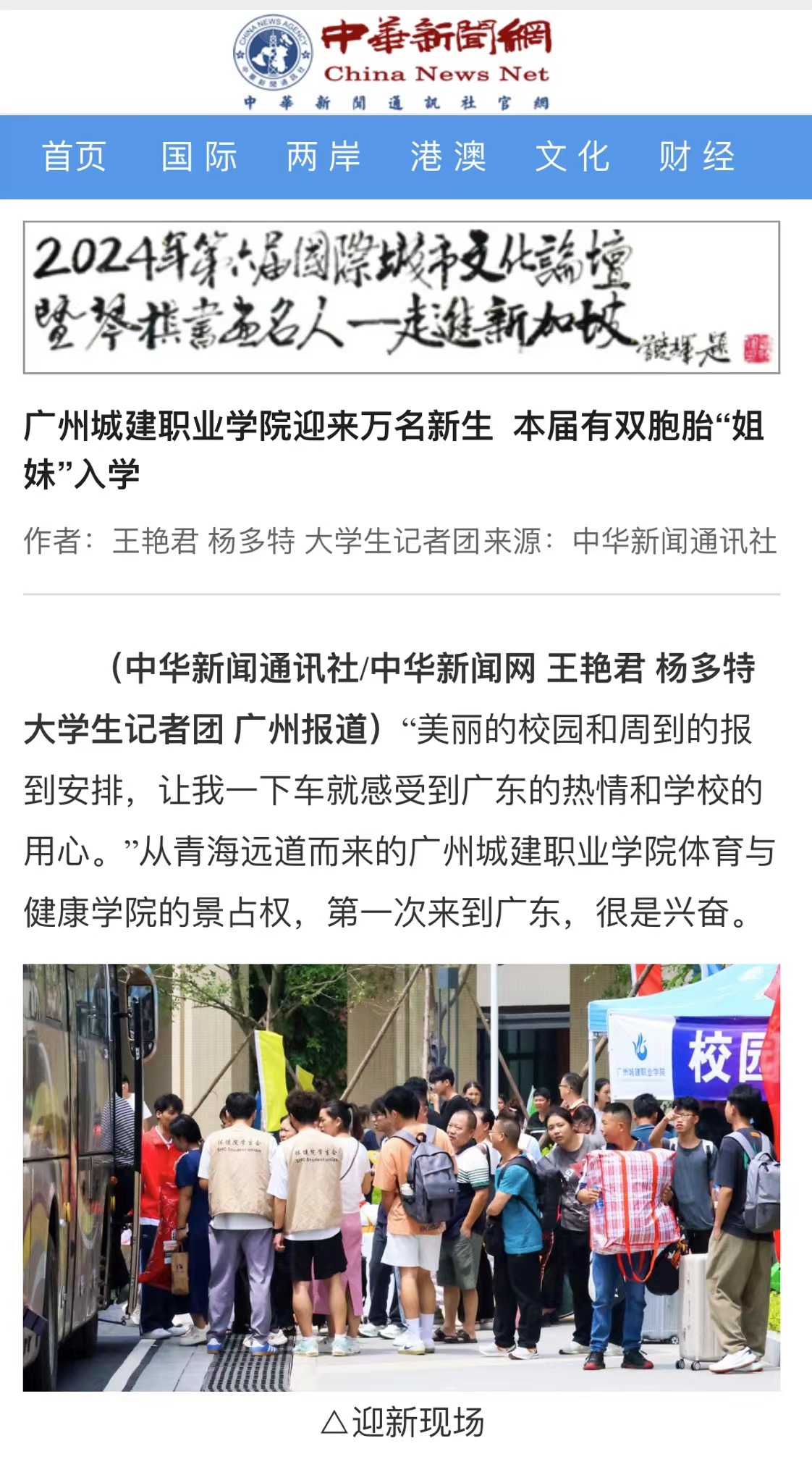Select the 港澳 tab
This screenshot has height=1475, width=812.
pos(448,156)
